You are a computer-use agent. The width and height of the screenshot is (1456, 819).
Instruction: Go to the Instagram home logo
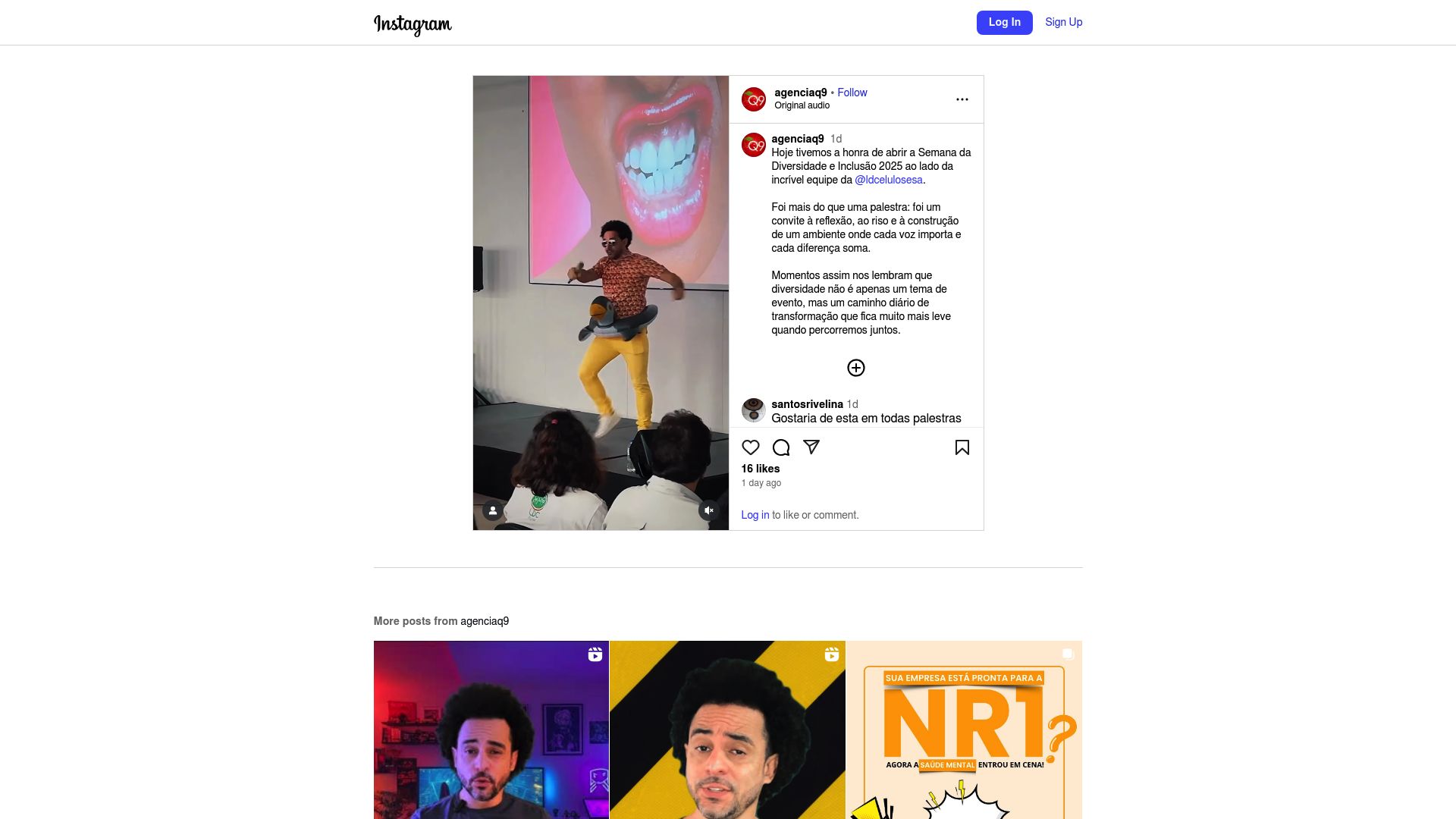click(x=413, y=24)
